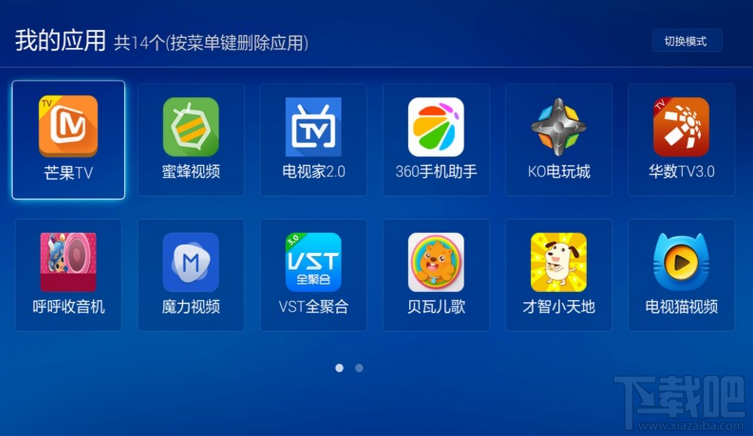Start 华数TV3.0 app
The image size is (753, 436).
pyautogui.click(x=681, y=140)
